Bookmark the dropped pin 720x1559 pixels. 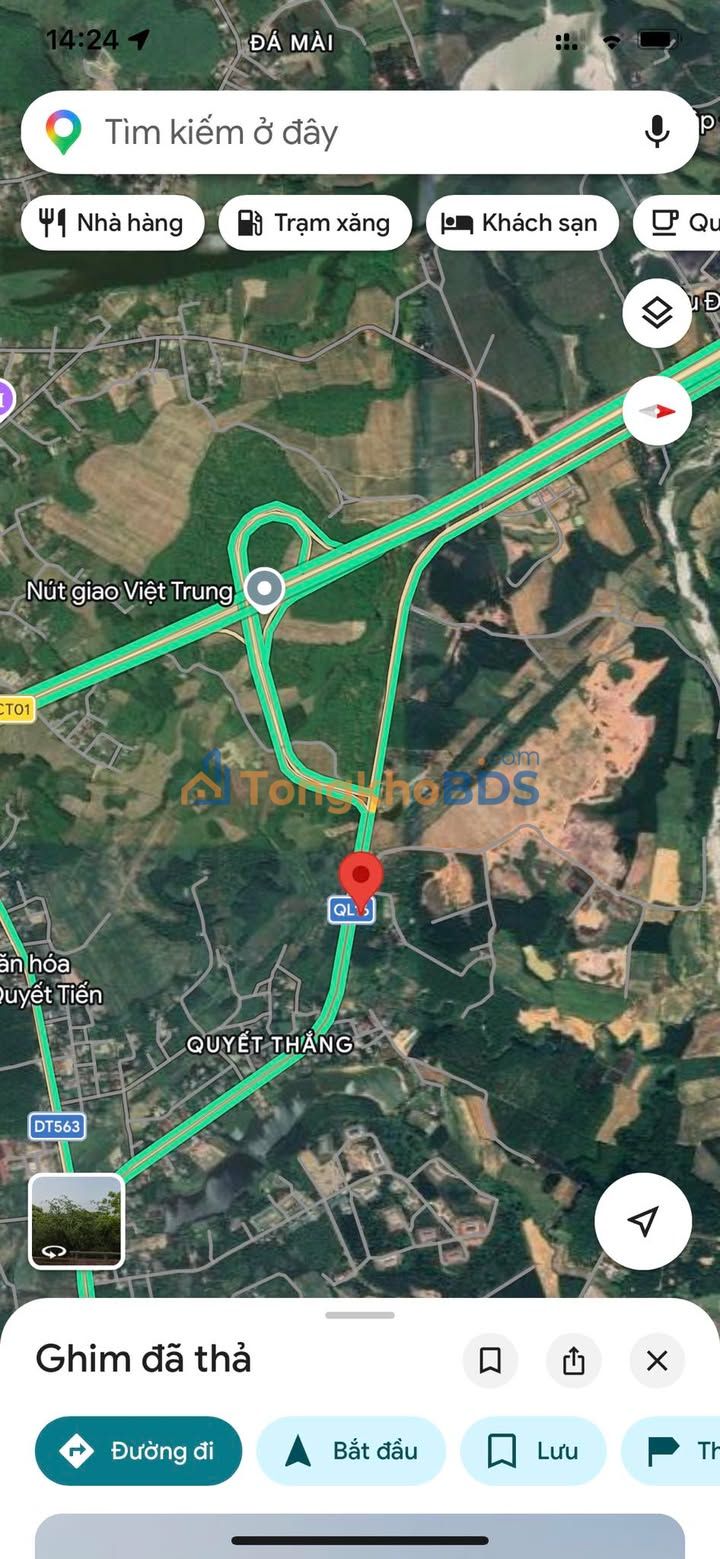click(490, 1360)
